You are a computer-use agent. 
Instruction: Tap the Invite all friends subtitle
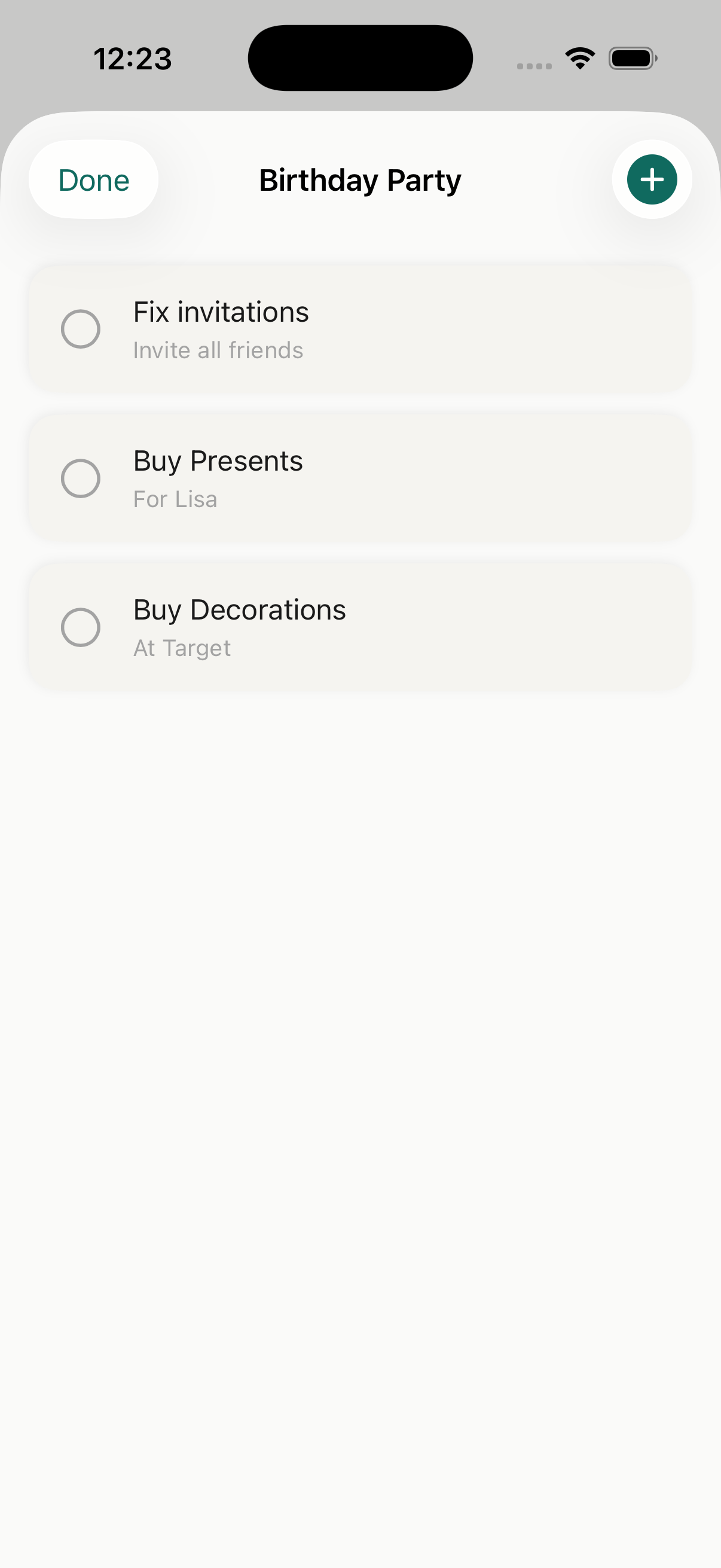(218, 350)
